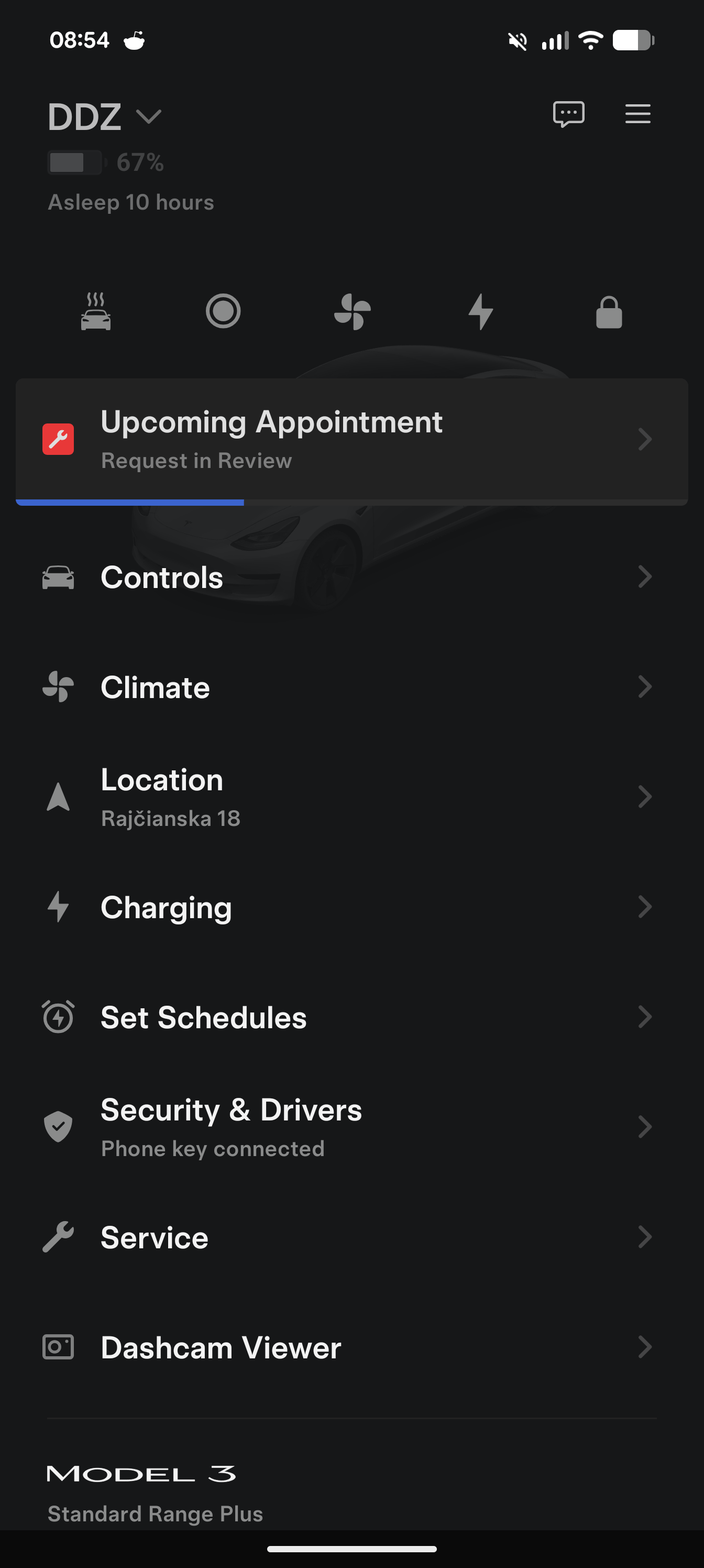704x1568 pixels.
Task: Open Security & Drivers
Action: [x=351, y=1127]
